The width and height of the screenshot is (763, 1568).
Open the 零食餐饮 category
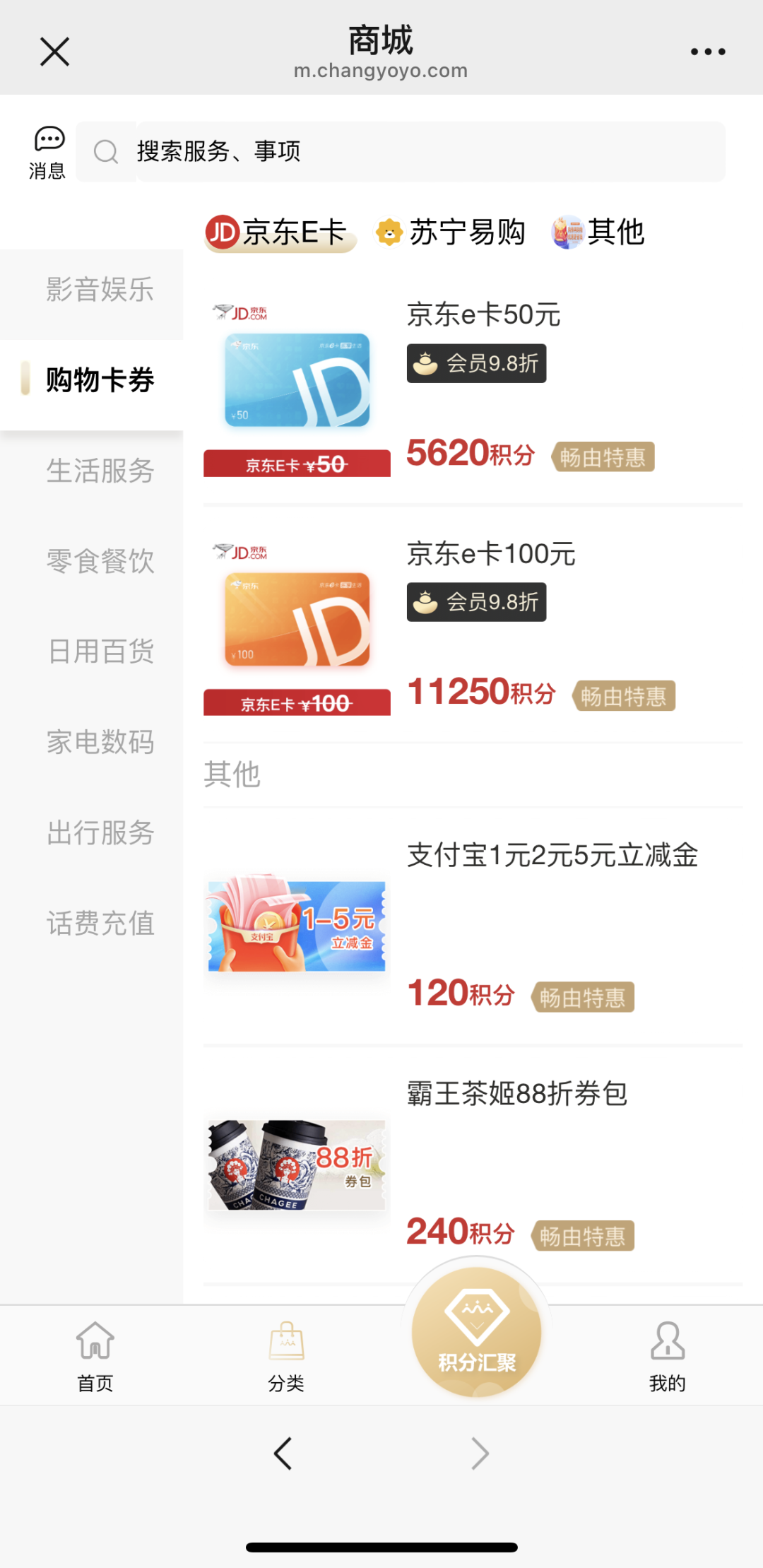click(x=100, y=561)
